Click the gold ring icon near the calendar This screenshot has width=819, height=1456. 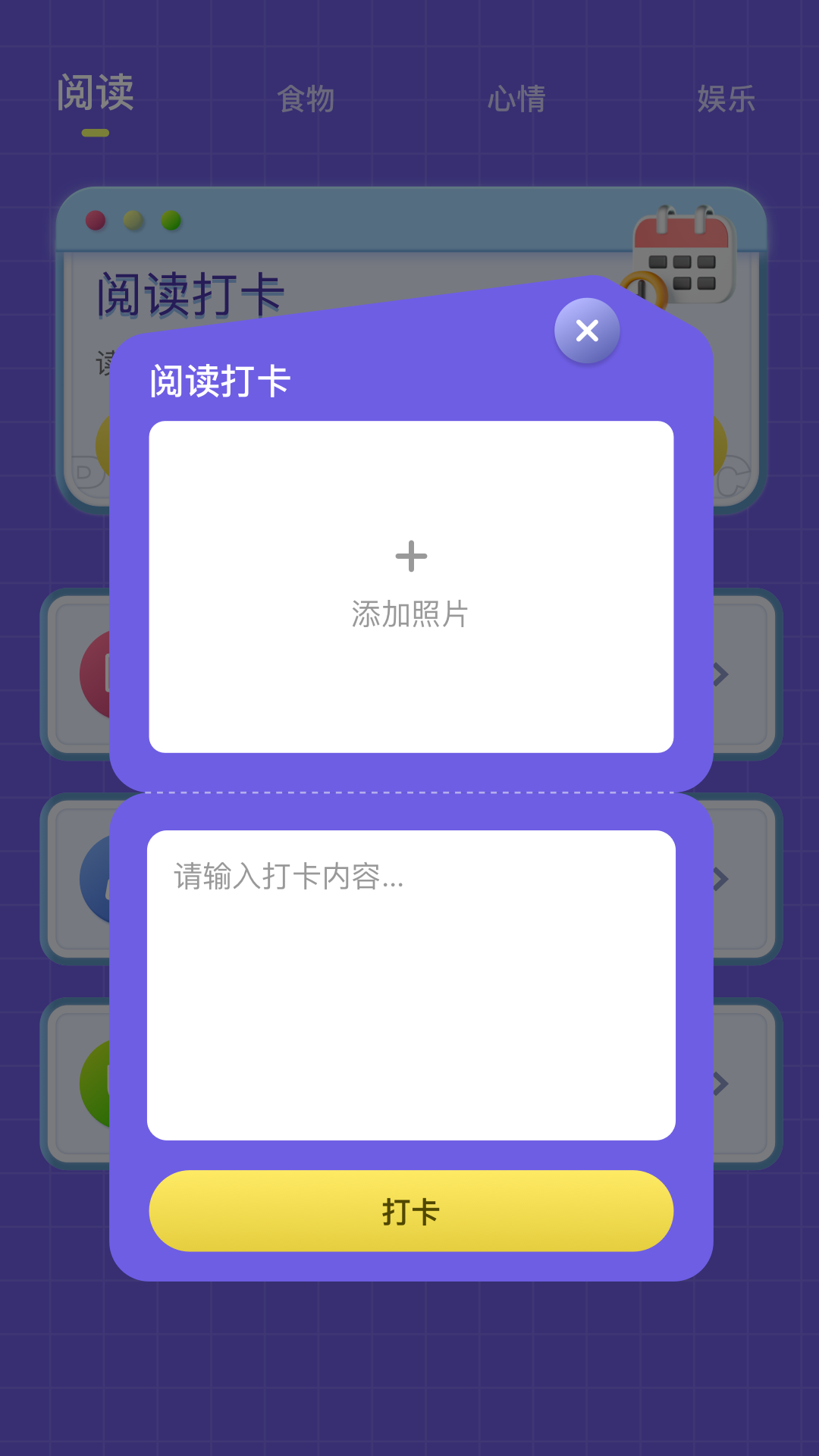tap(645, 289)
